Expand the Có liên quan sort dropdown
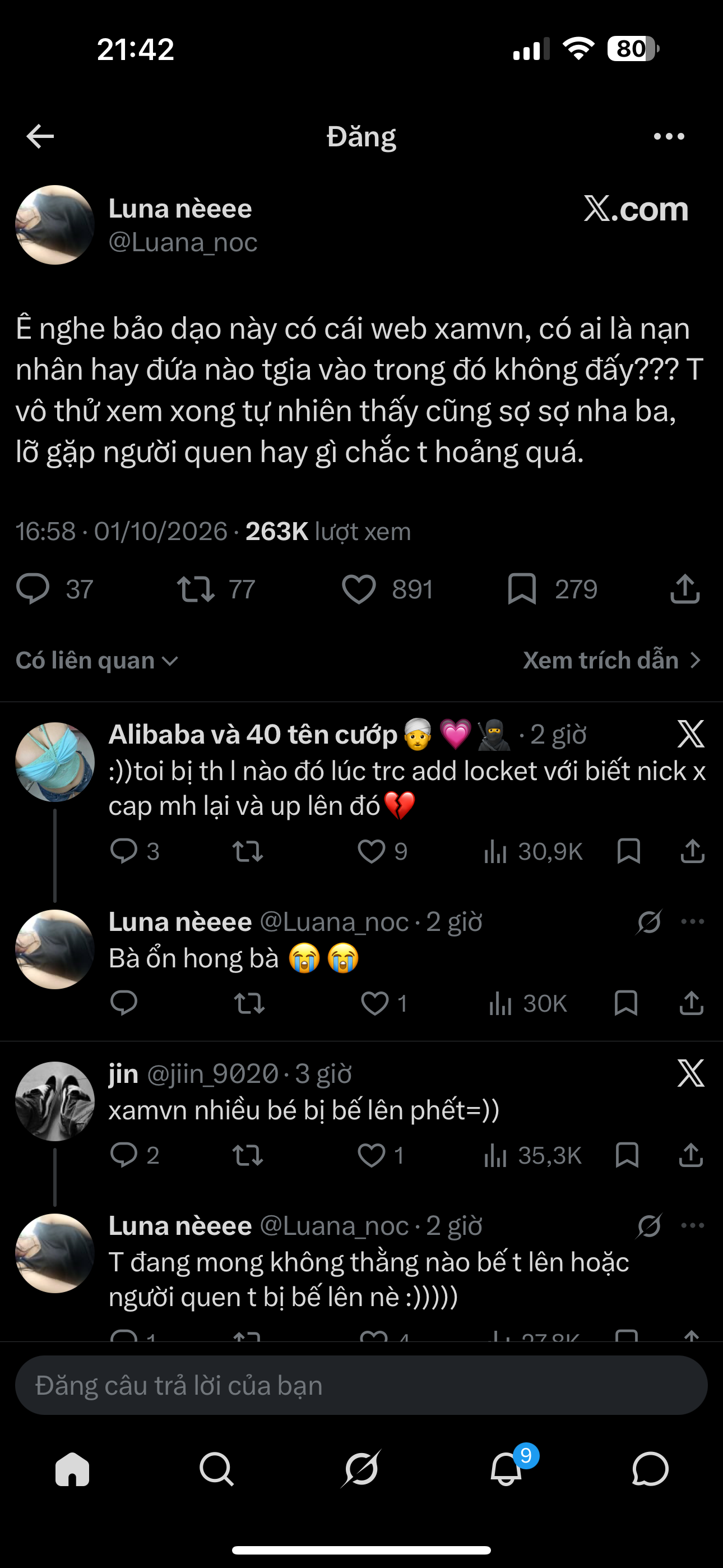The height and width of the screenshot is (1568, 723). click(96, 661)
